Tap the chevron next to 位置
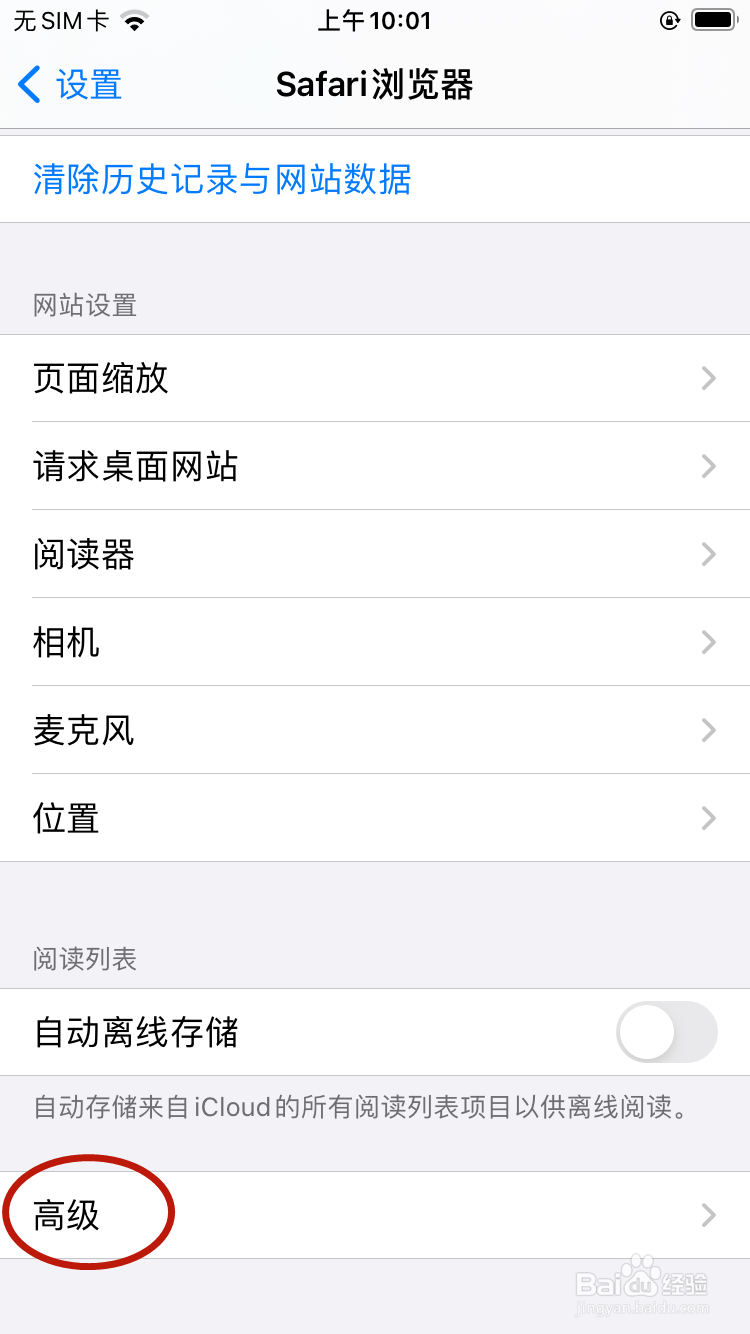 tap(709, 819)
